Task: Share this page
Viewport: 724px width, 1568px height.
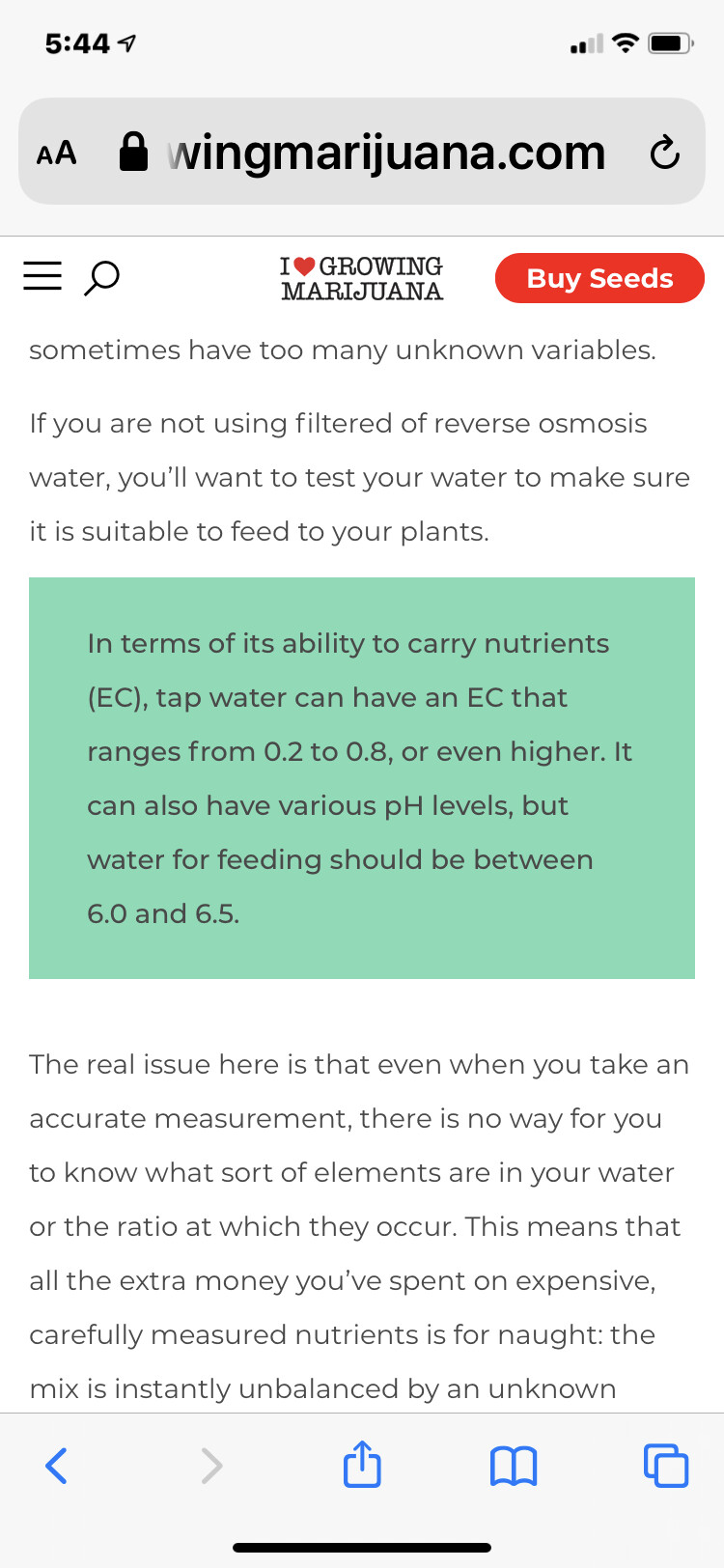Action: [362, 1464]
